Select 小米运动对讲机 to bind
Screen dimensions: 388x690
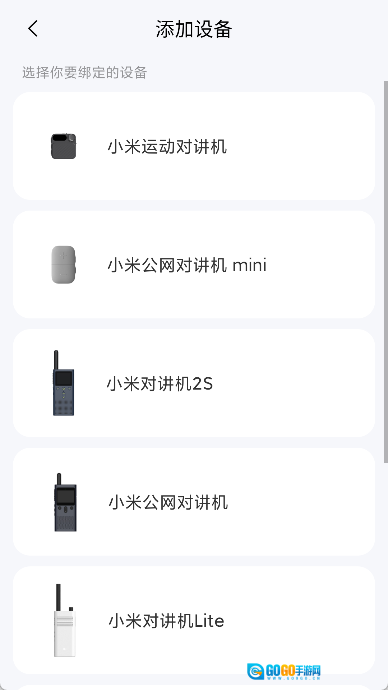[x=194, y=146]
